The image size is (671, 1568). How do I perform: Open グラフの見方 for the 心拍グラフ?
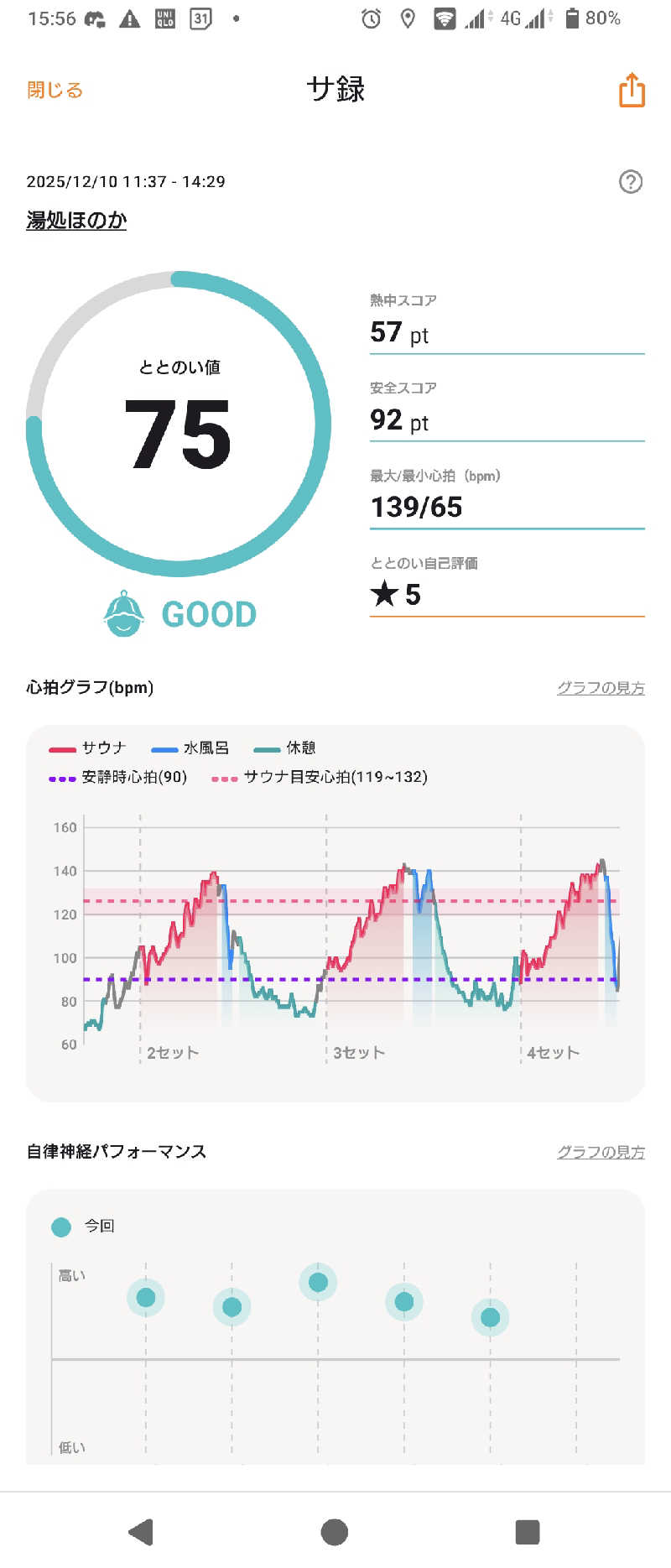click(x=601, y=688)
